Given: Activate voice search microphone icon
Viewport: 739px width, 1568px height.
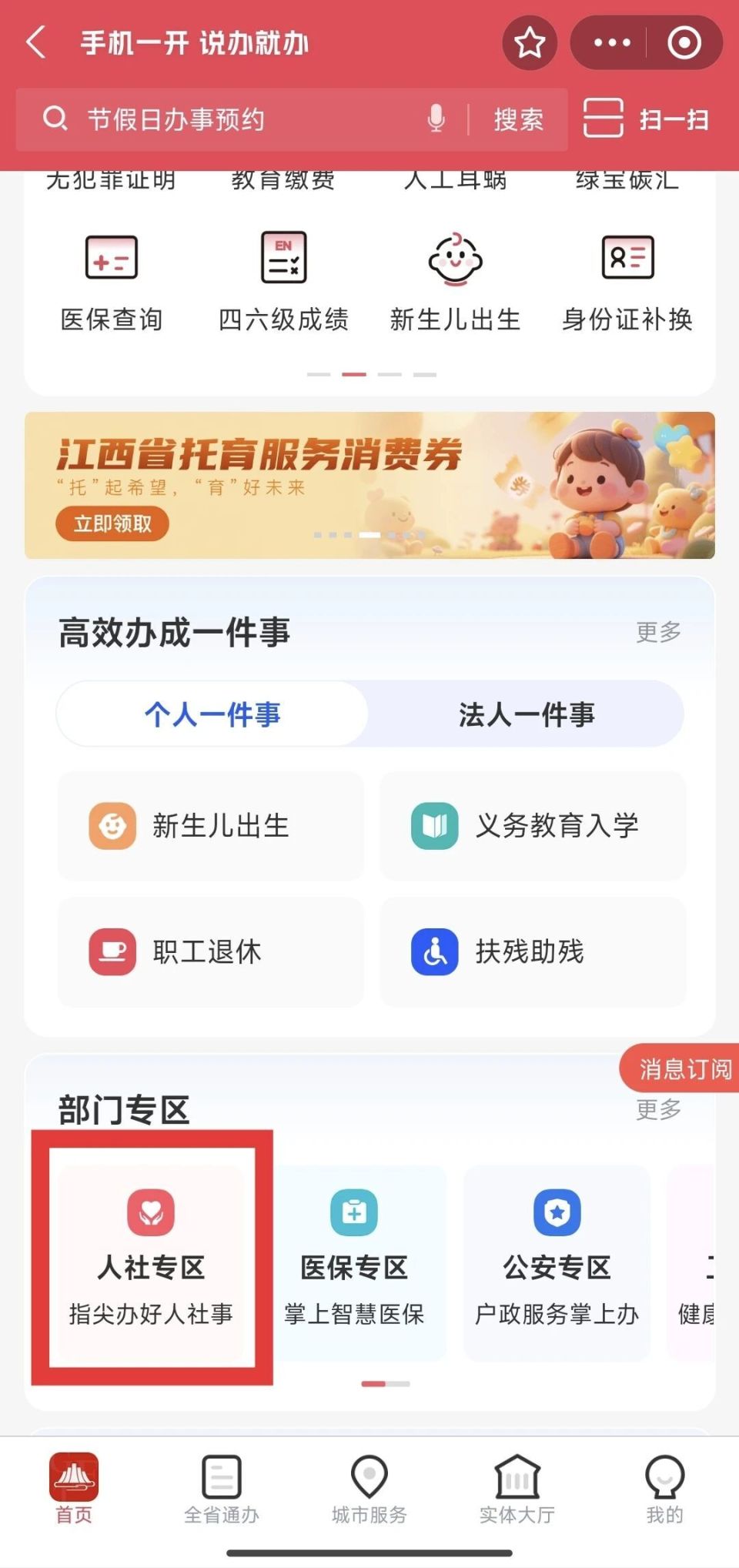Looking at the screenshot, I should [x=436, y=119].
